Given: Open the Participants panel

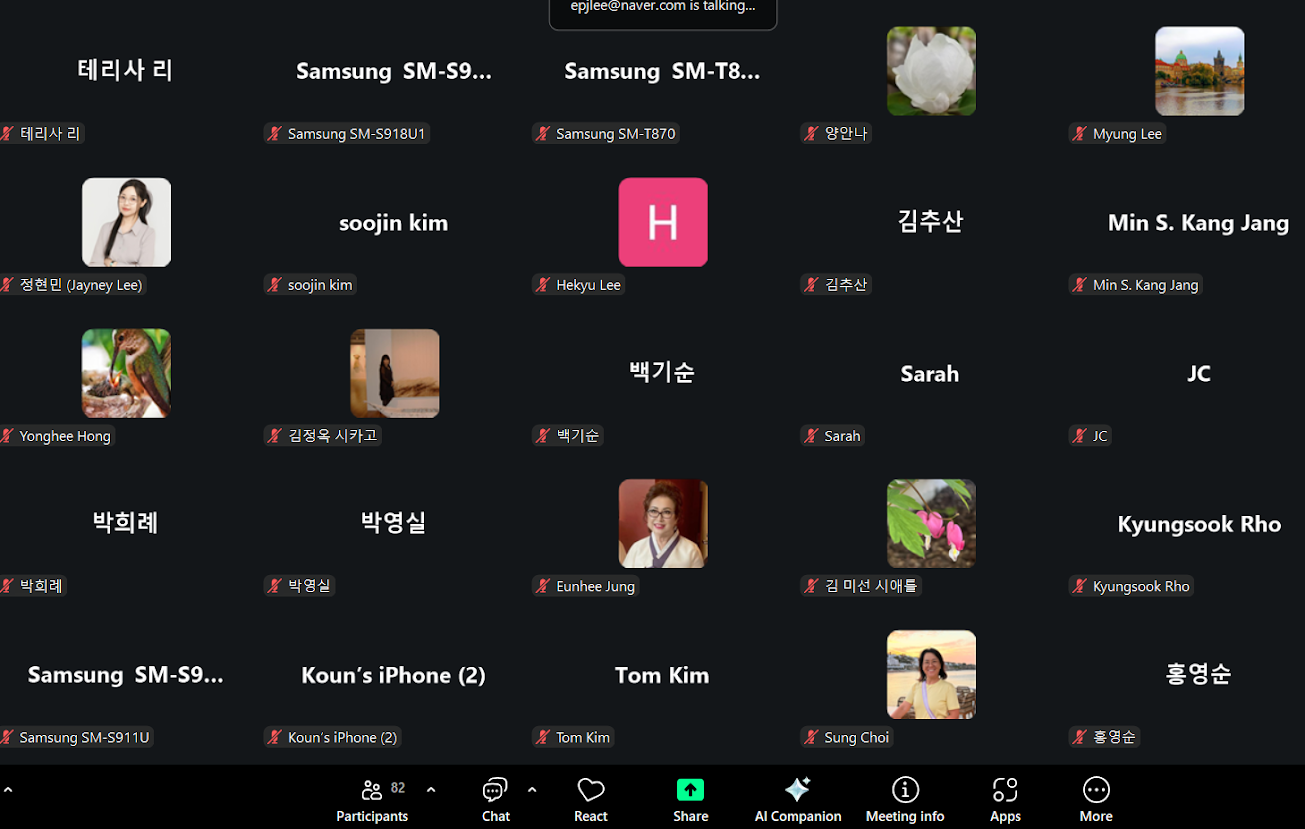Looking at the screenshot, I should pyautogui.click(x=371, y=800).
